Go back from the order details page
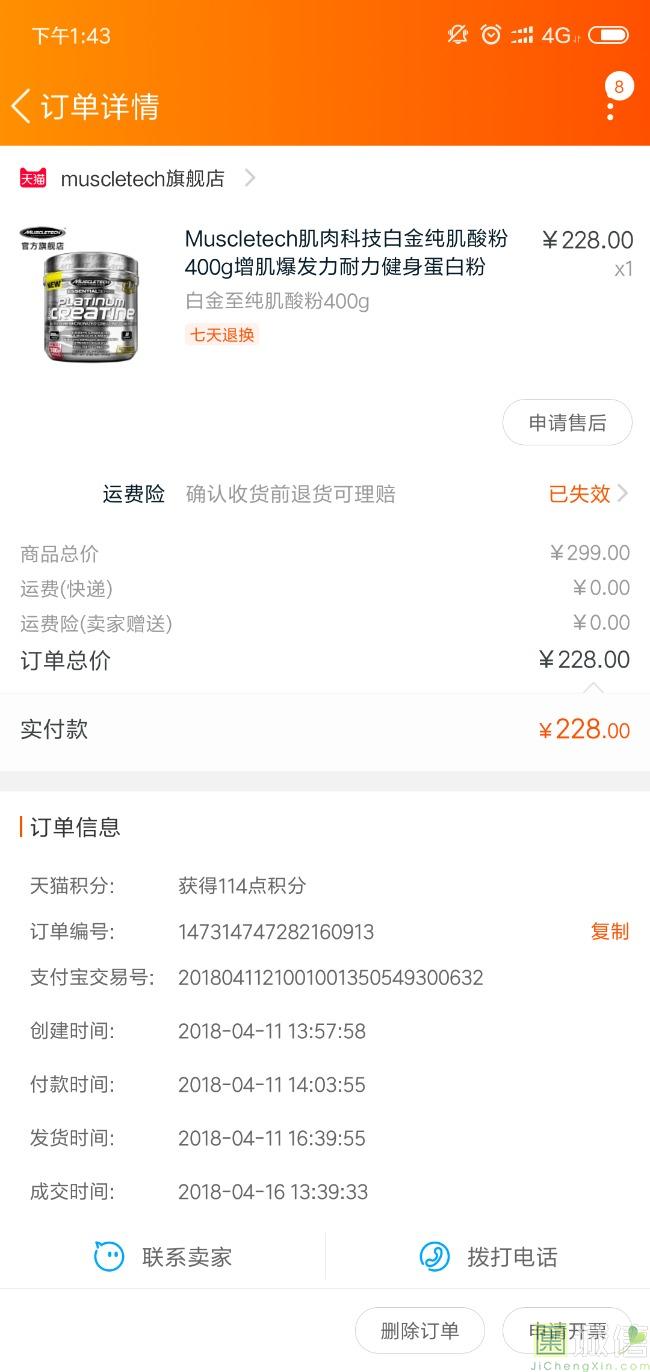The width and height of the screenshot is (650, 1372). coord(21,107)
